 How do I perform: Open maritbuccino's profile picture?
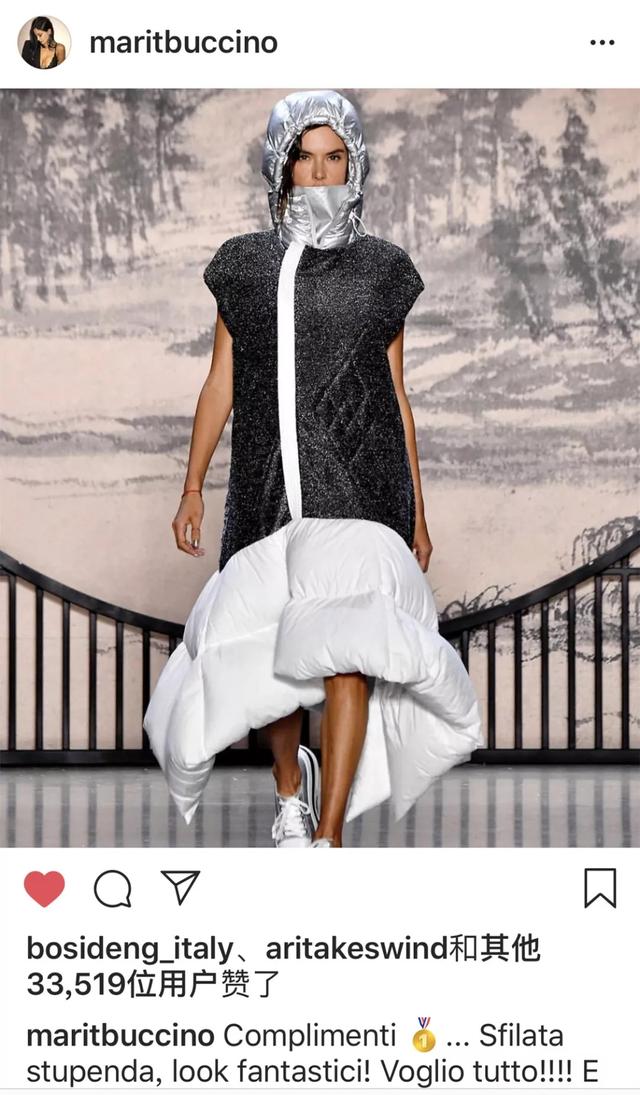(44, 42)
